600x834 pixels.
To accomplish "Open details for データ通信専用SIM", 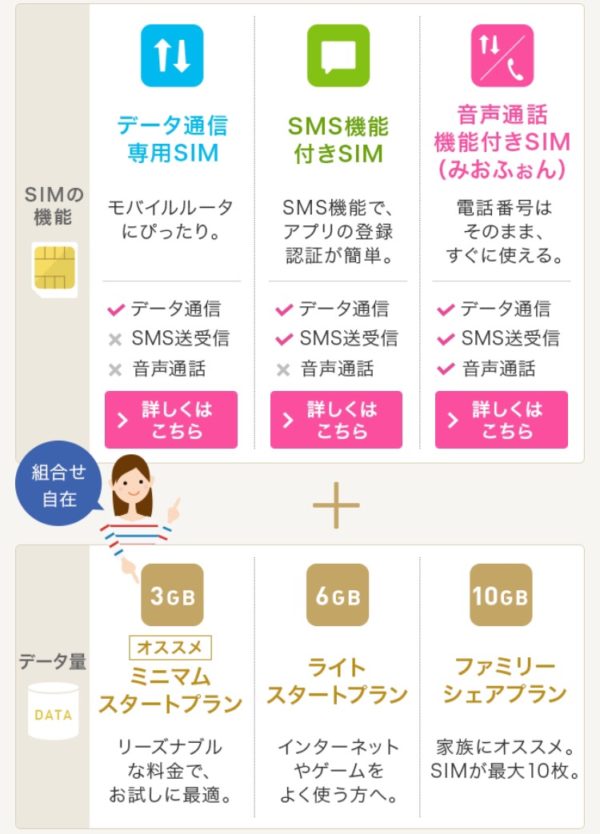I will point(171,419).
